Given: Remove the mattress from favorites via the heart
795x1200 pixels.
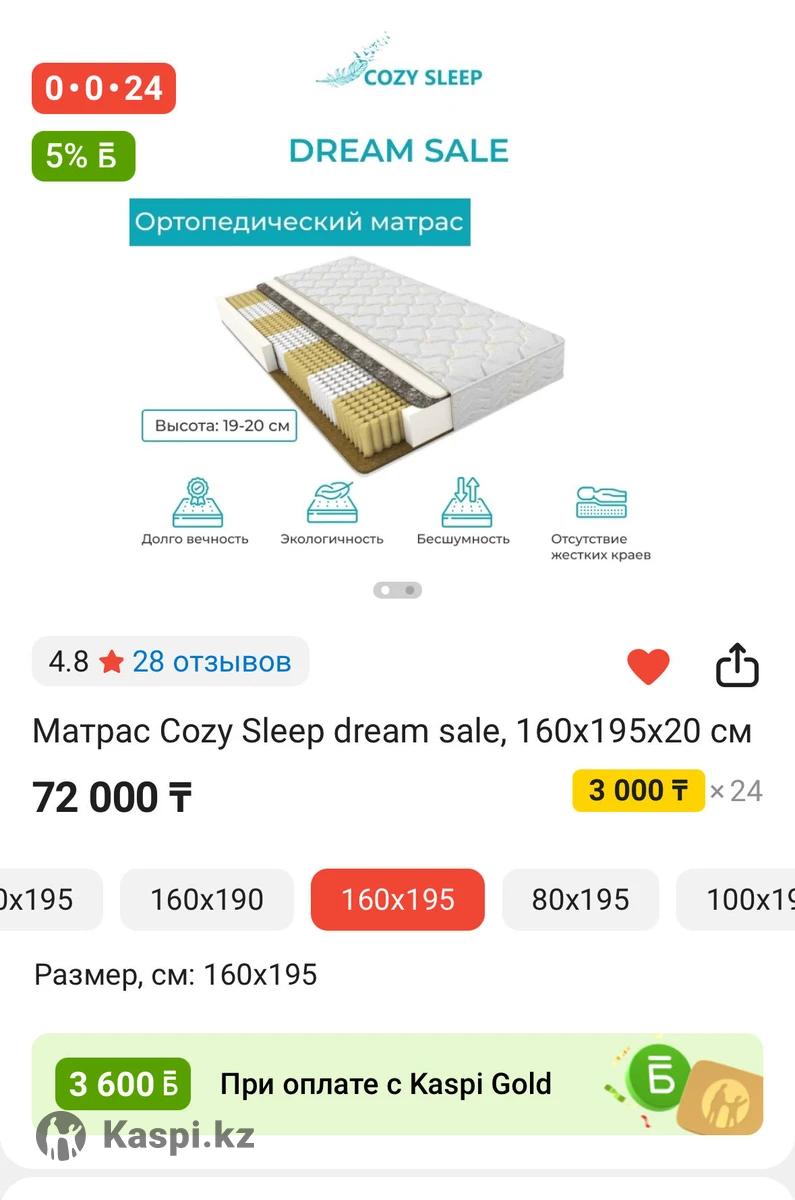Looking at the screenshot, I should coord(648,666).
